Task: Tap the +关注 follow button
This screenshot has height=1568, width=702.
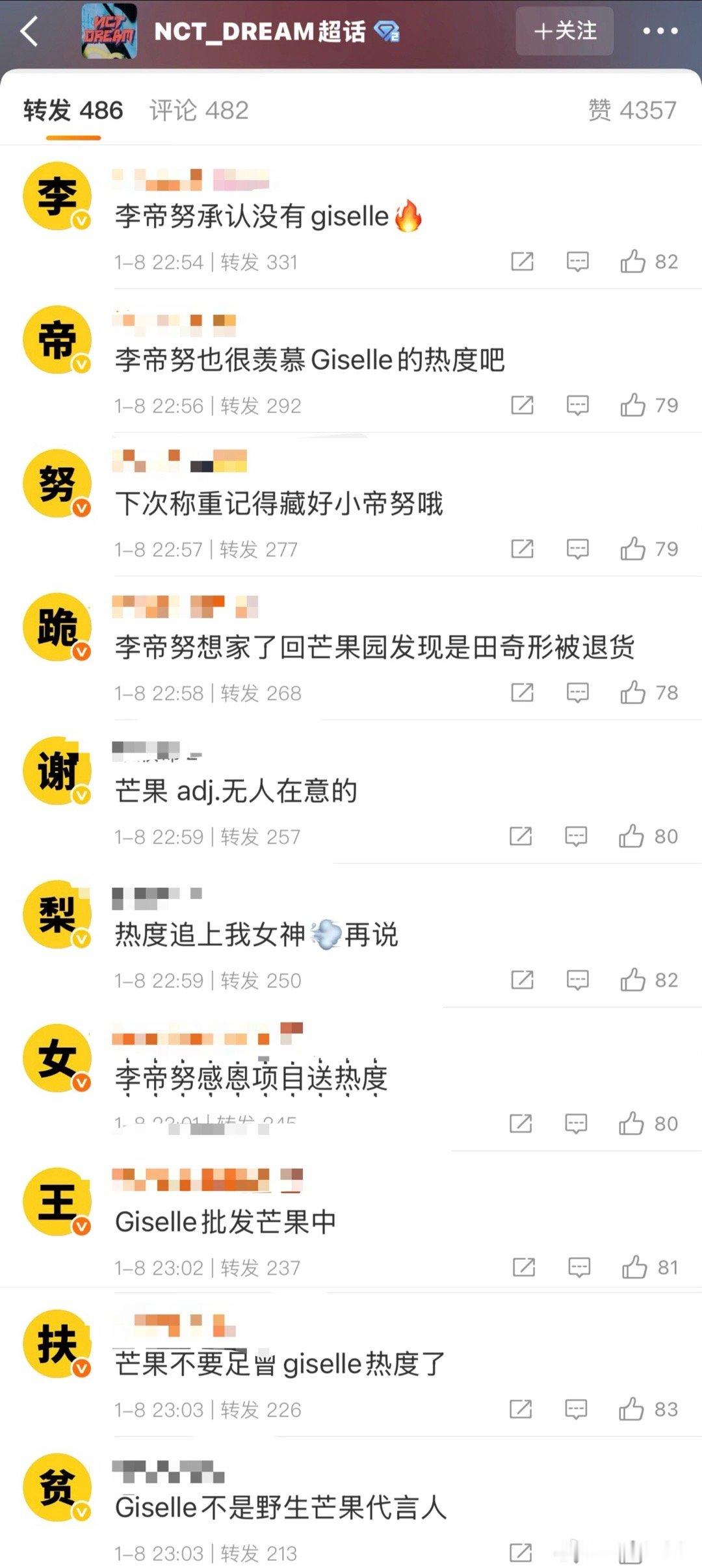Action: point(564,29)
